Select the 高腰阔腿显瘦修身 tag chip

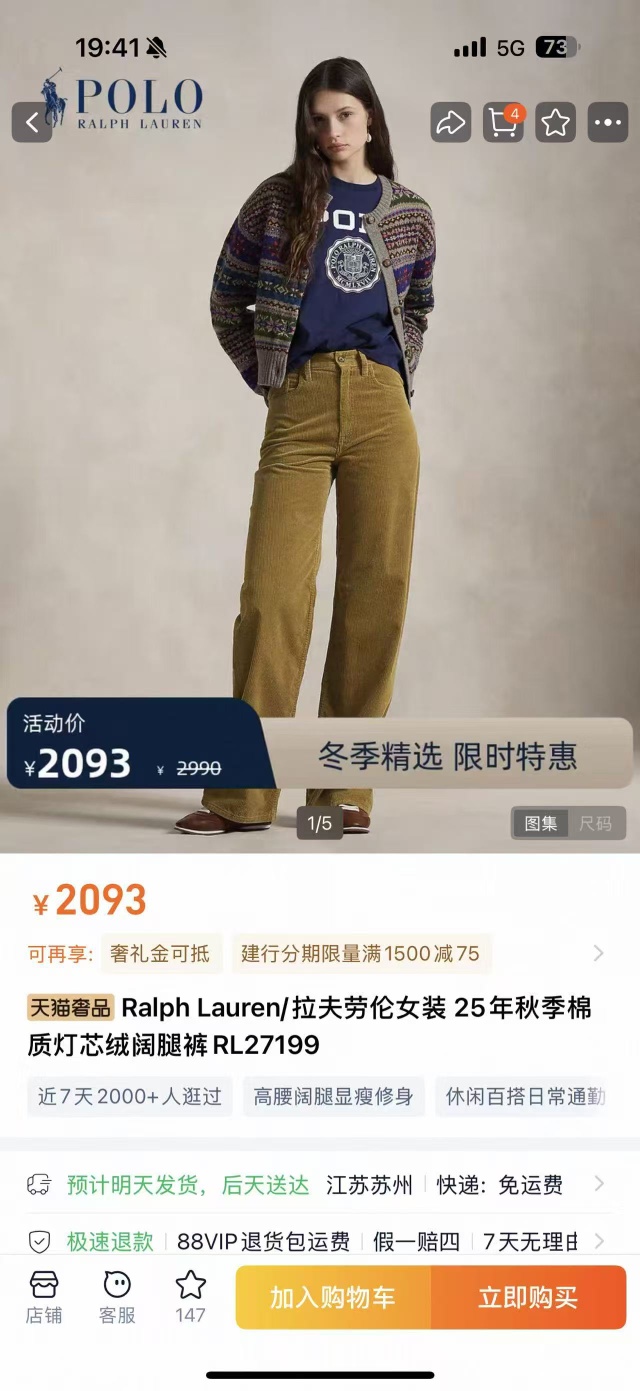tap(333, 1096)
